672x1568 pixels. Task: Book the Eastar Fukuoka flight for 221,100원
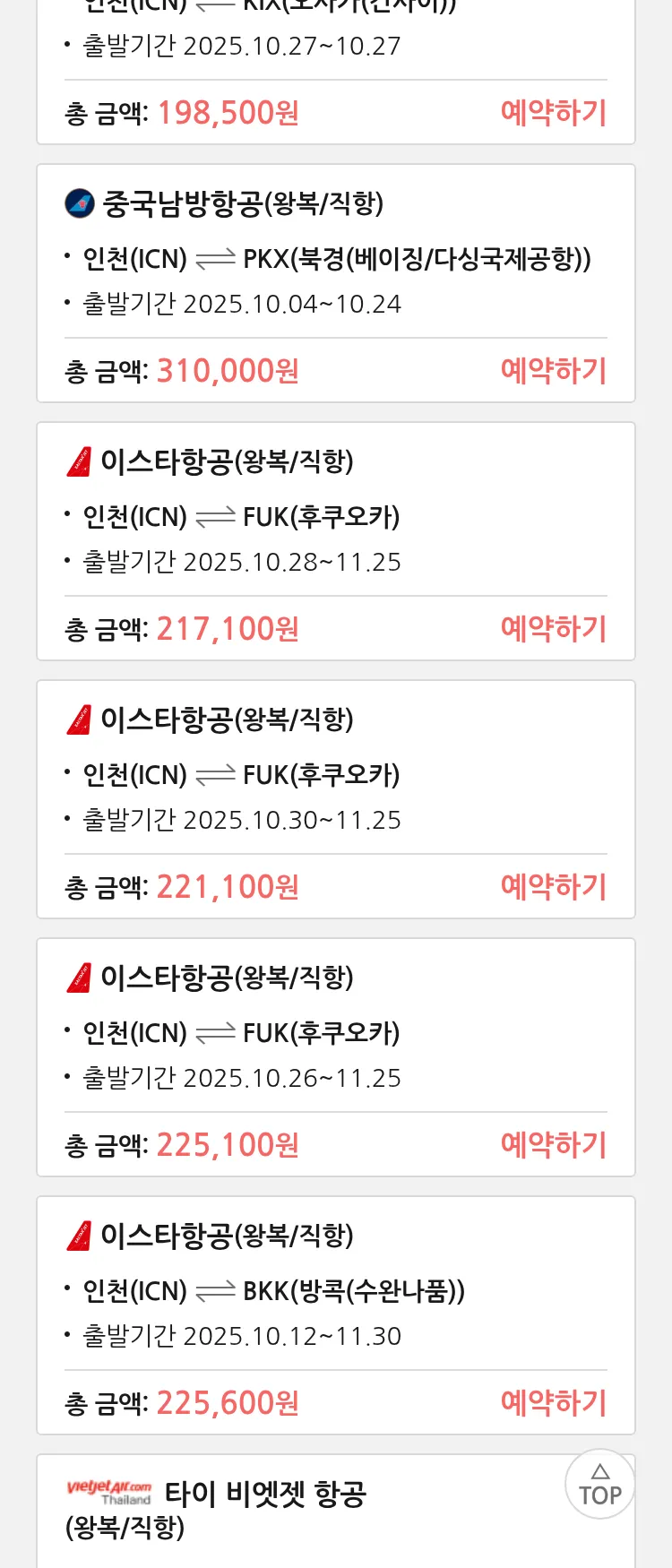point(553,887)
